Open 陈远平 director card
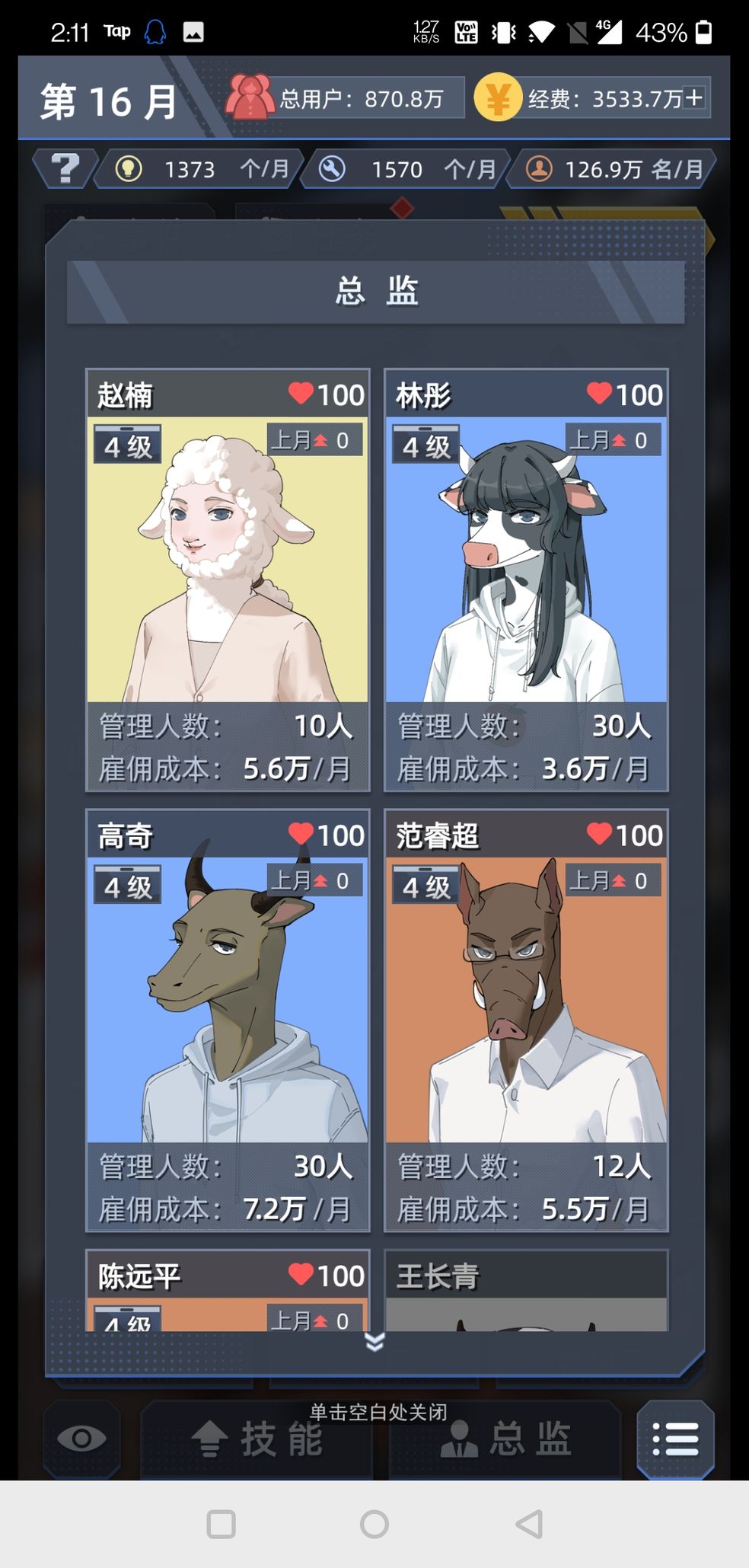This screenshot has height=1568, width=749. click(x=228, y=1291)
